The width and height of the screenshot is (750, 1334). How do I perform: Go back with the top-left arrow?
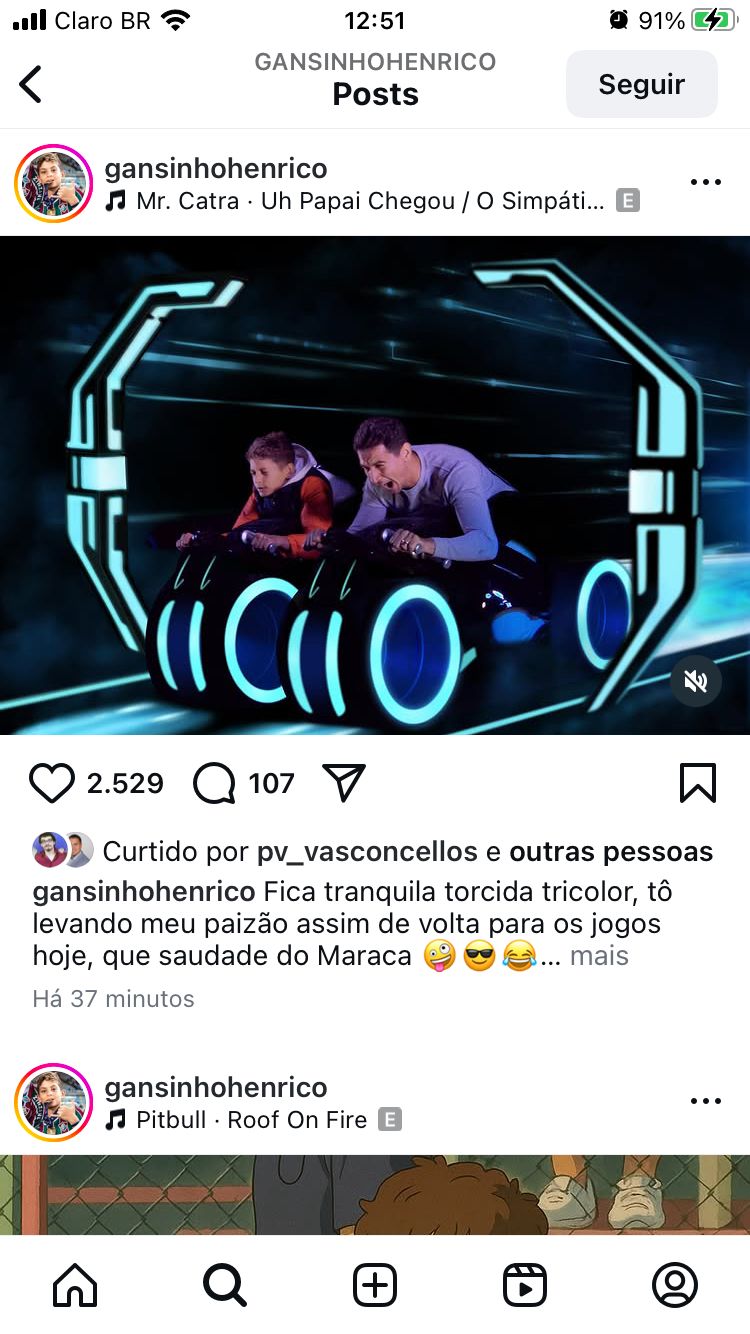(31, 84)
